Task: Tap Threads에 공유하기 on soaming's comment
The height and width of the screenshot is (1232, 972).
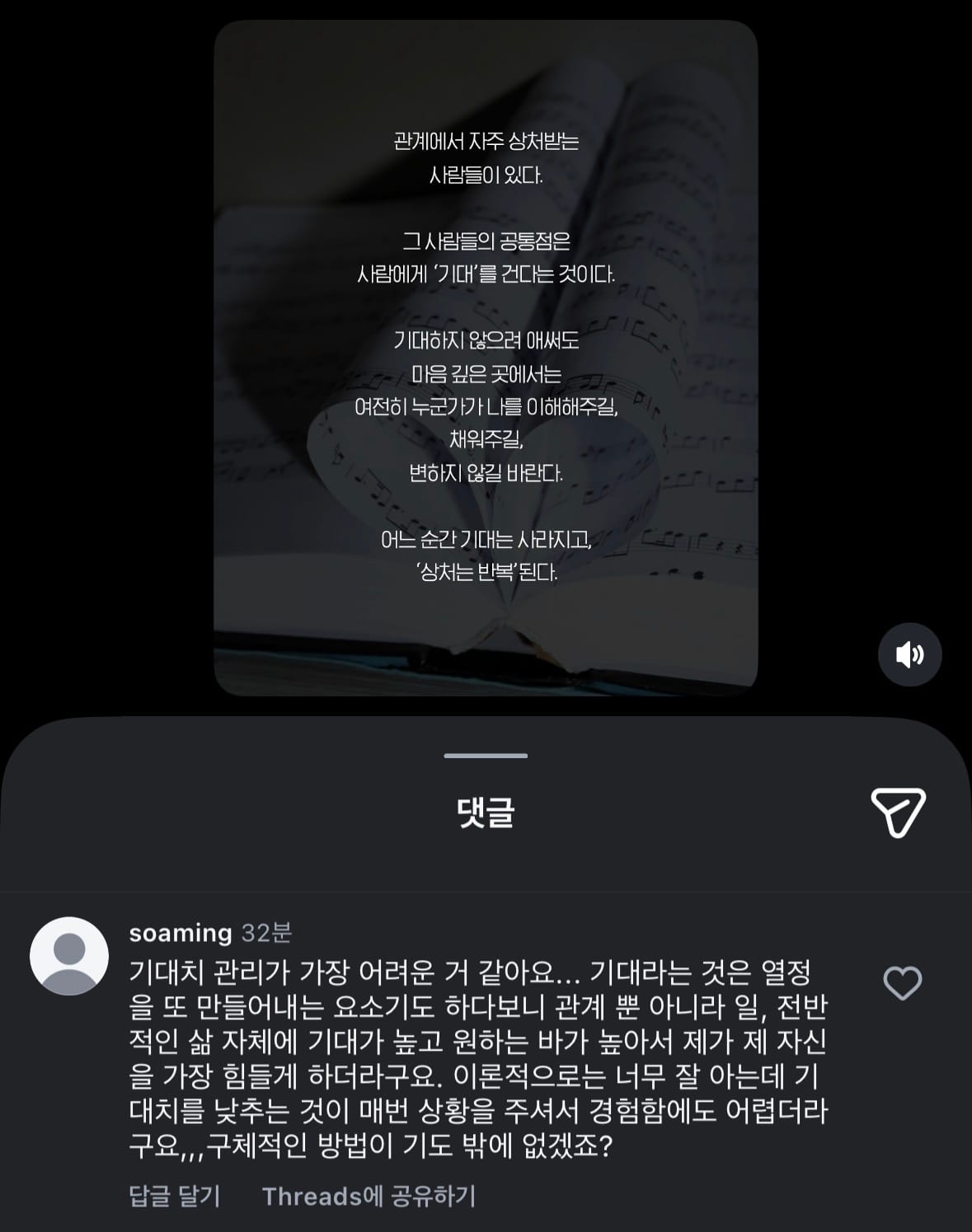Action: [x=369, y=1196]
